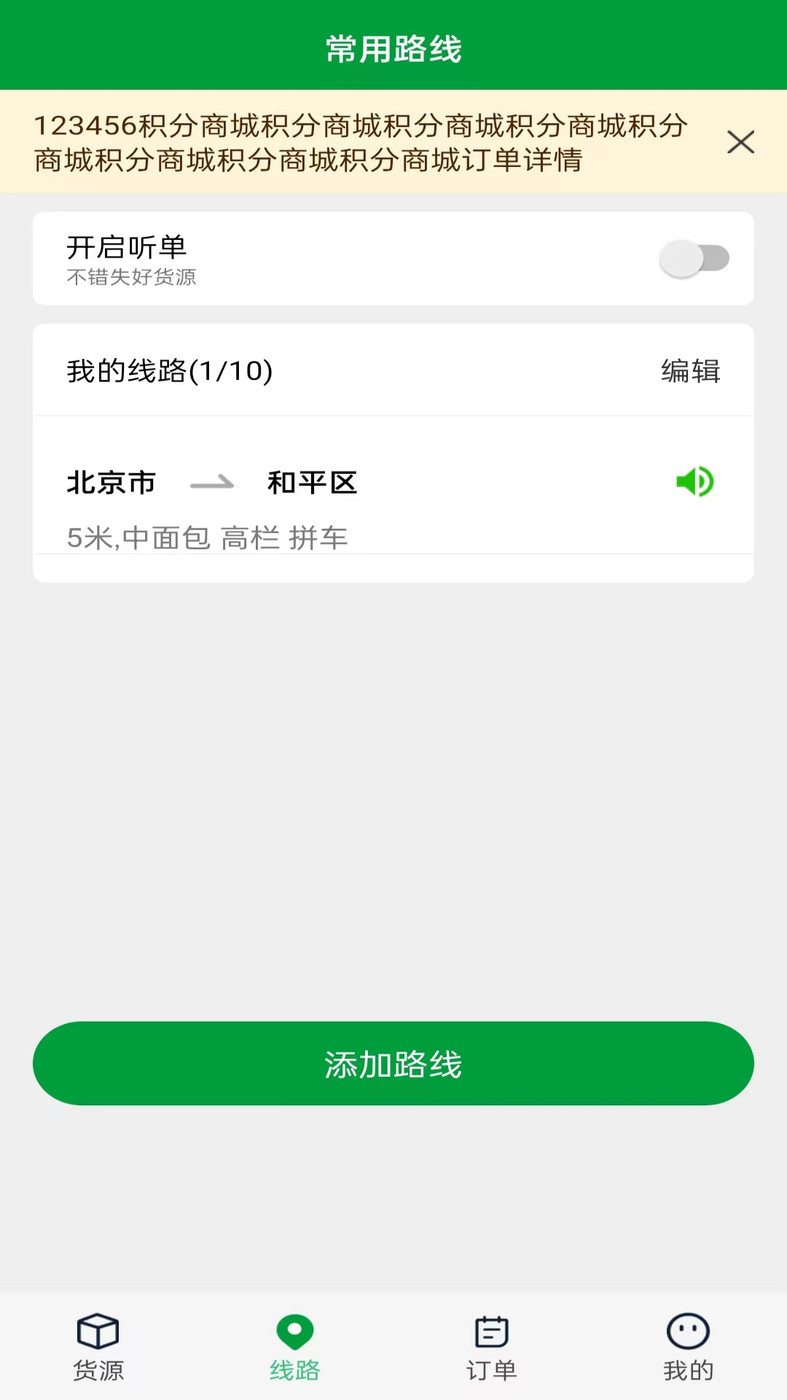
Task: Tap the green speaker icon on the route card
Action: [x=695, y=482]
